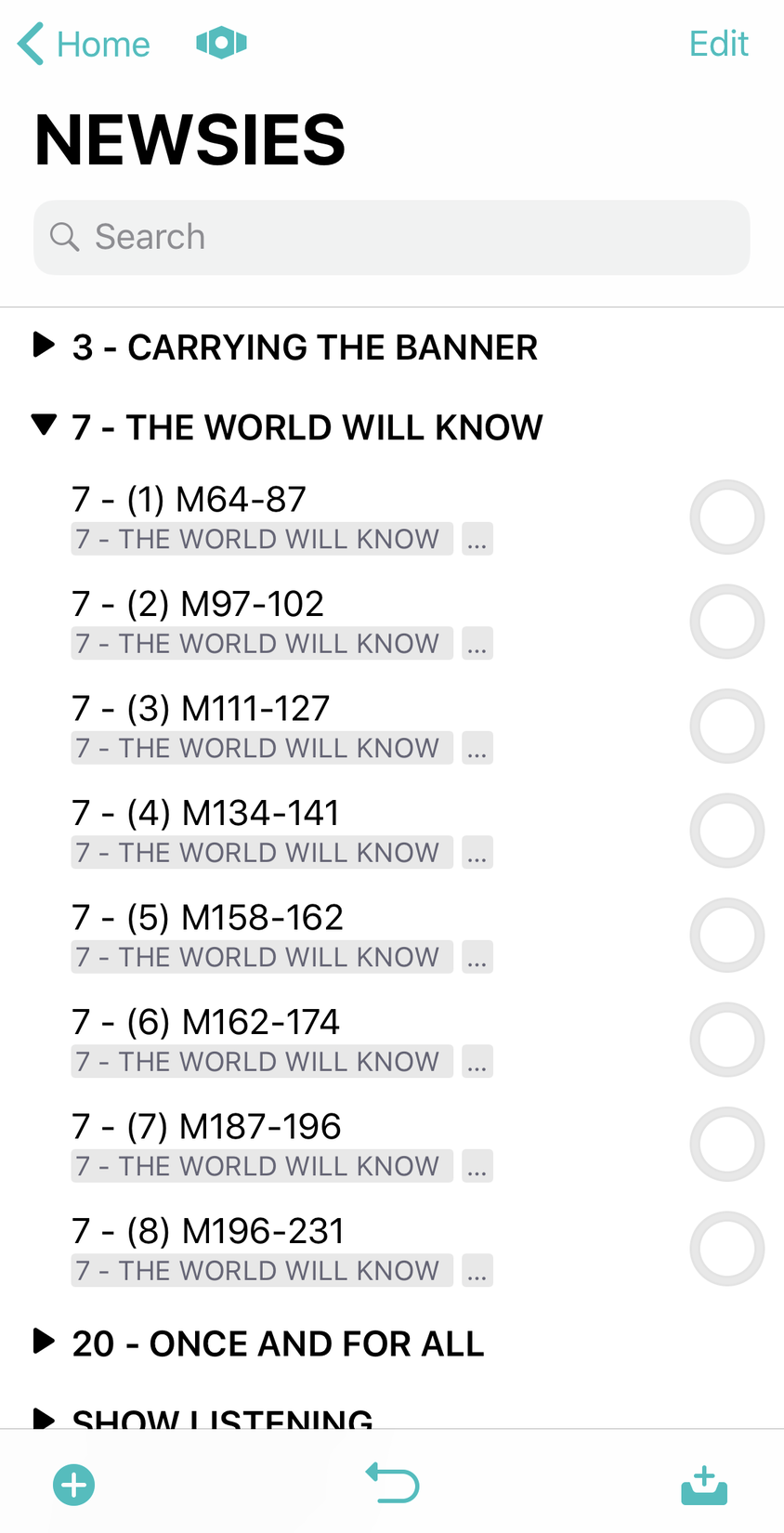Add a new item with plus button
The width and height of the screenshot is (784, 1533).
[x=74, y=1485]
